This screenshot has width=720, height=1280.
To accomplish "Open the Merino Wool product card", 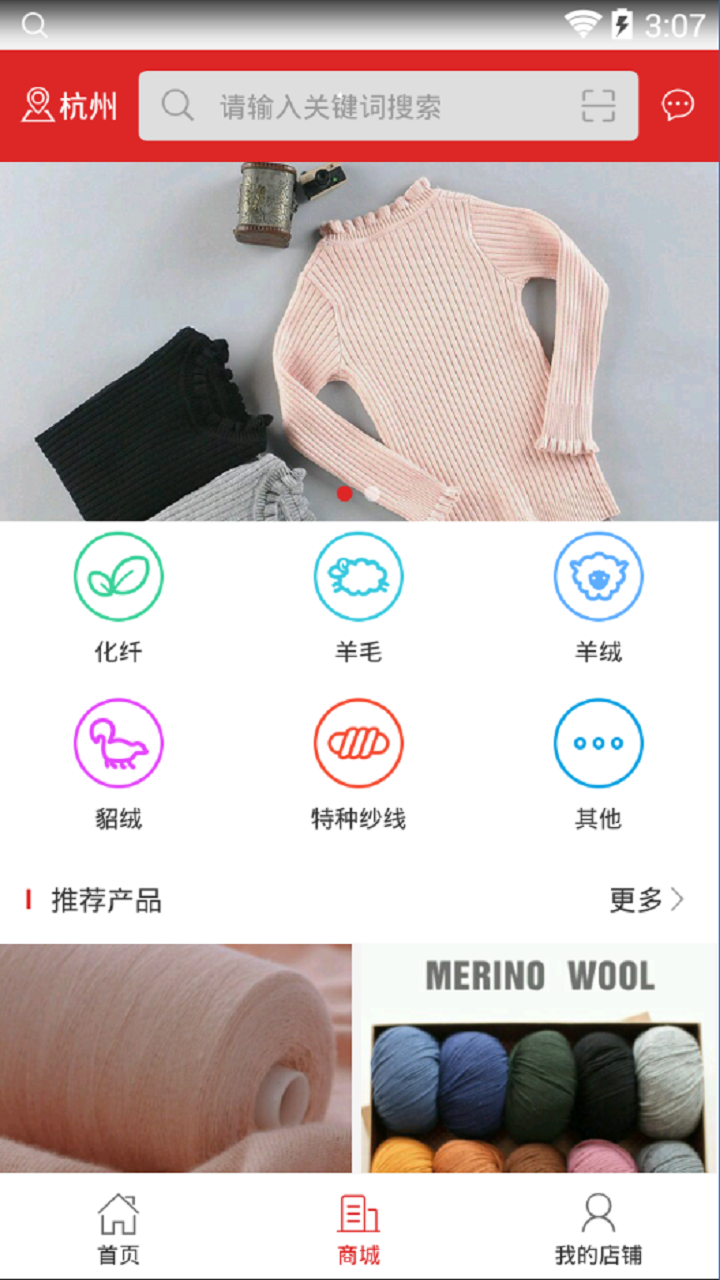I will [x=538, y=1058].
